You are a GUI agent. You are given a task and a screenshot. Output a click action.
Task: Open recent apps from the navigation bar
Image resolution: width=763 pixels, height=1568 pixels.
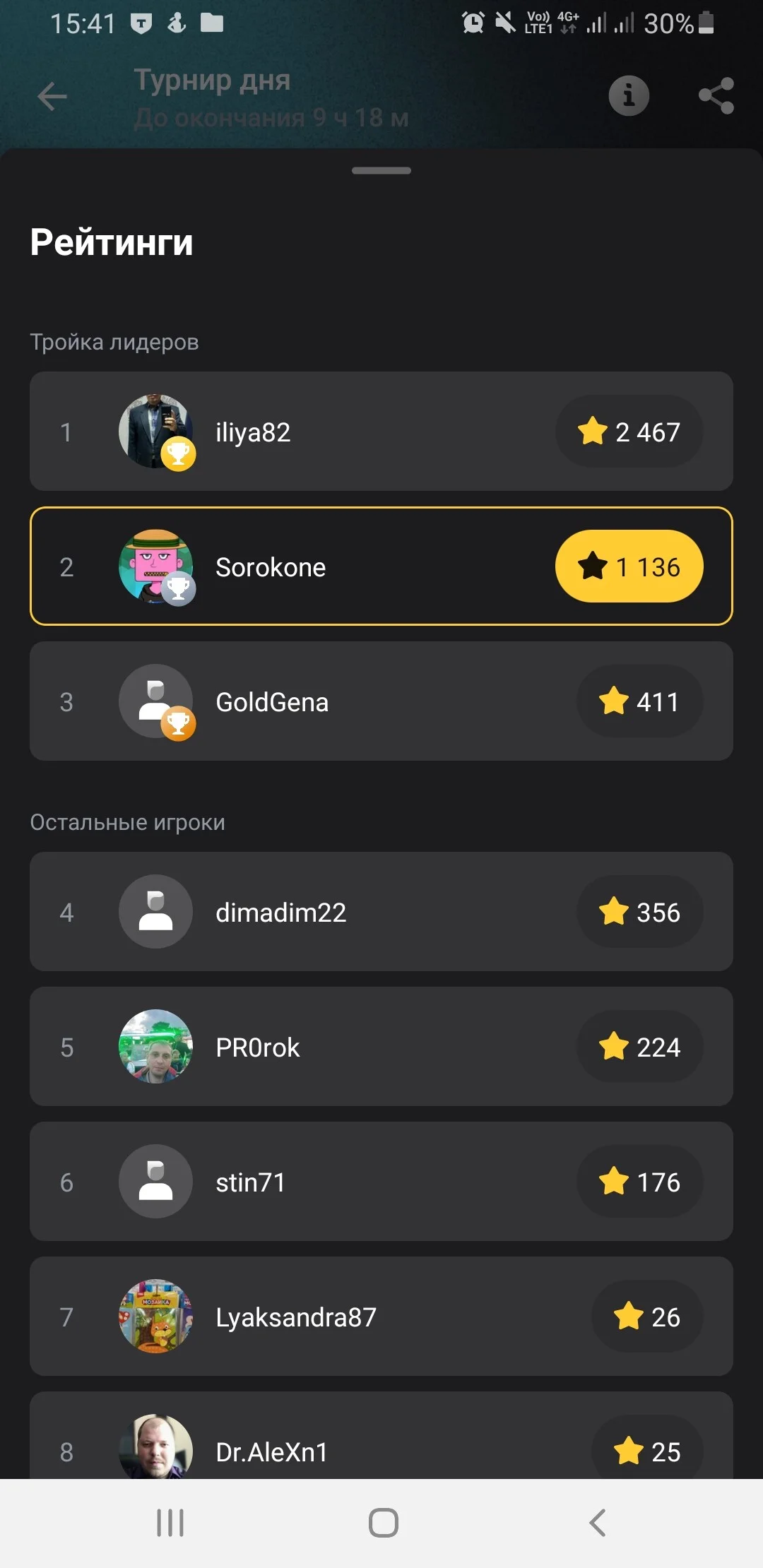[170, 1523]
